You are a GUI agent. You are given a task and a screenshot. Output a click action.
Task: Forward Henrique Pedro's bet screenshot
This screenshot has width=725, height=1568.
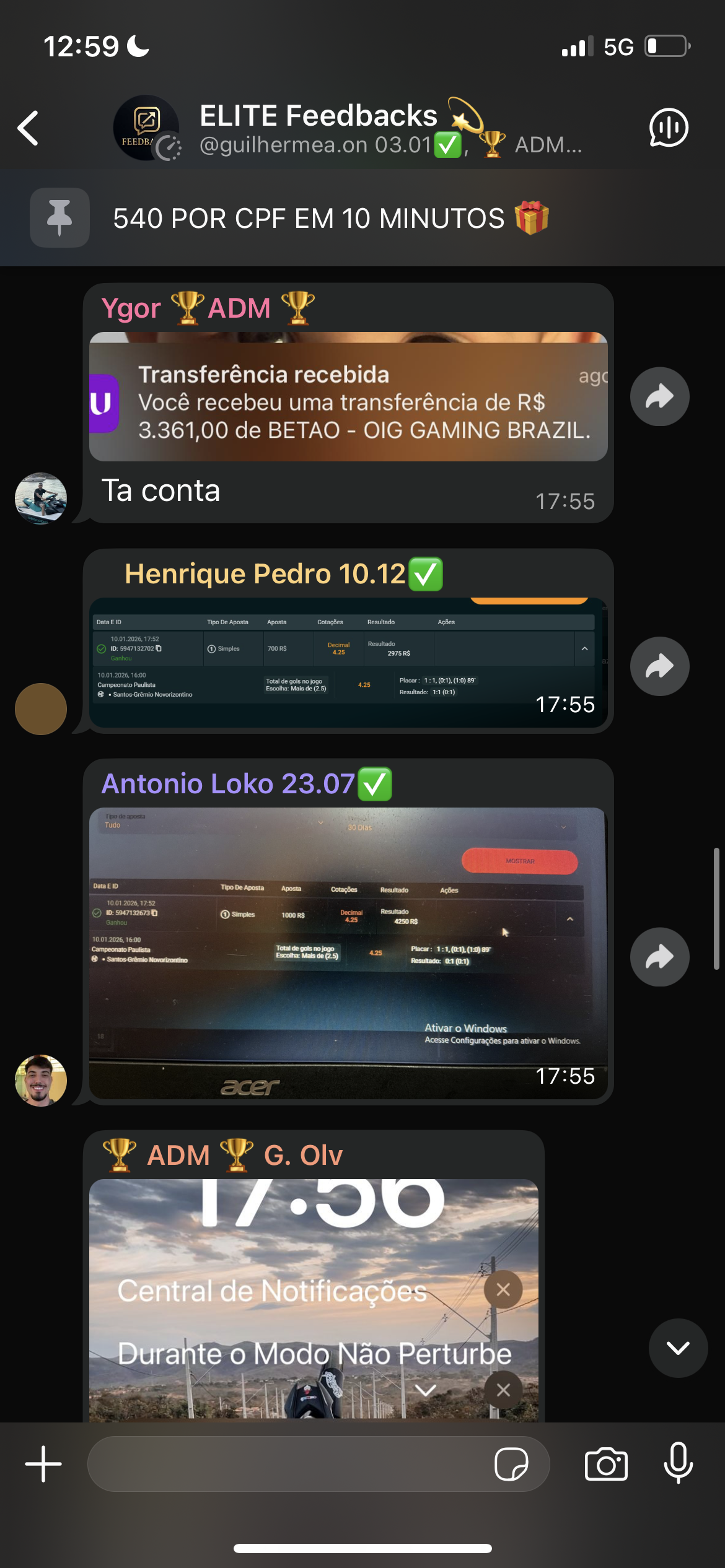click(659, 666)
